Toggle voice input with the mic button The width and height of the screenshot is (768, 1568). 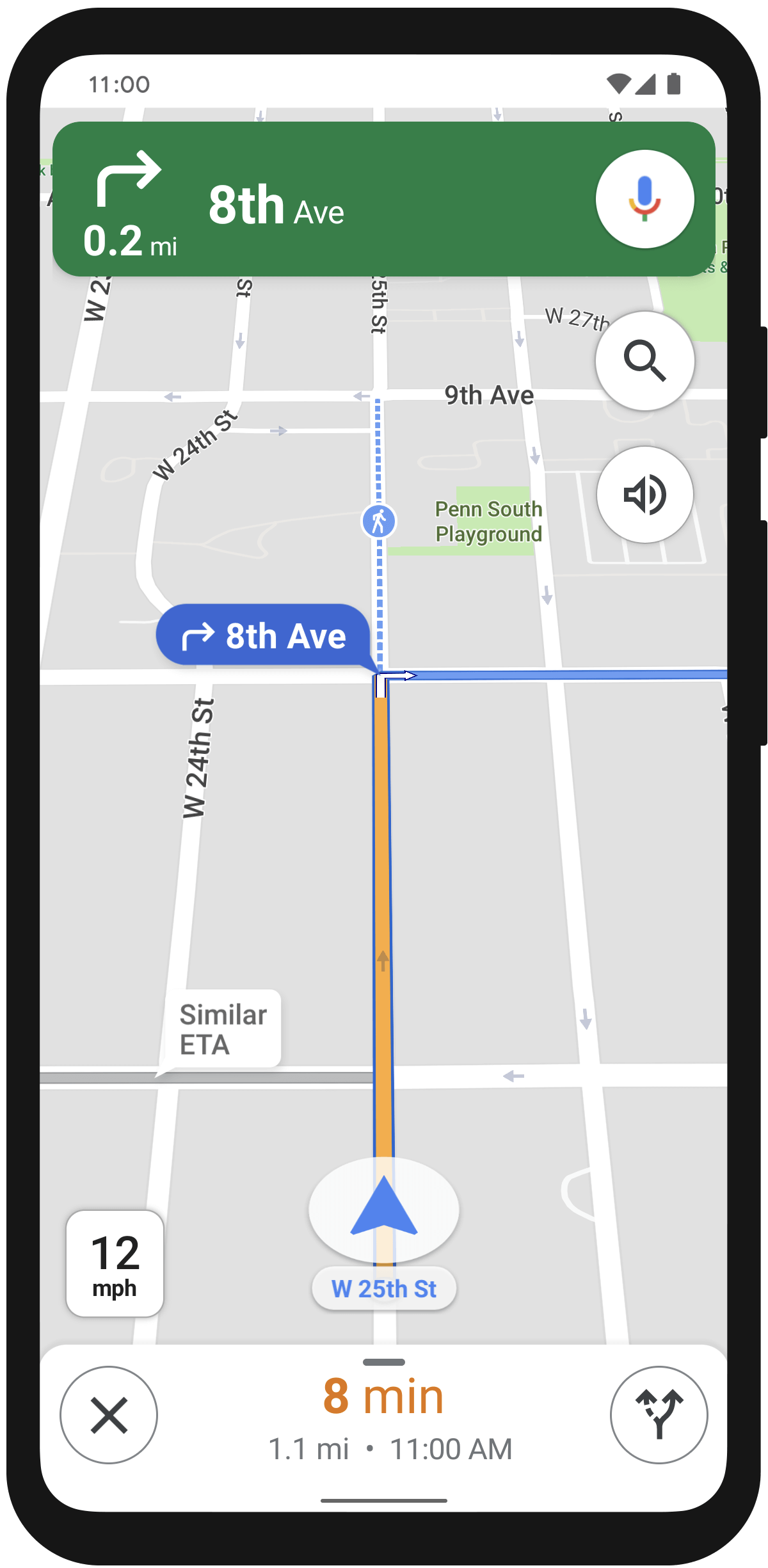coord(644,198)
